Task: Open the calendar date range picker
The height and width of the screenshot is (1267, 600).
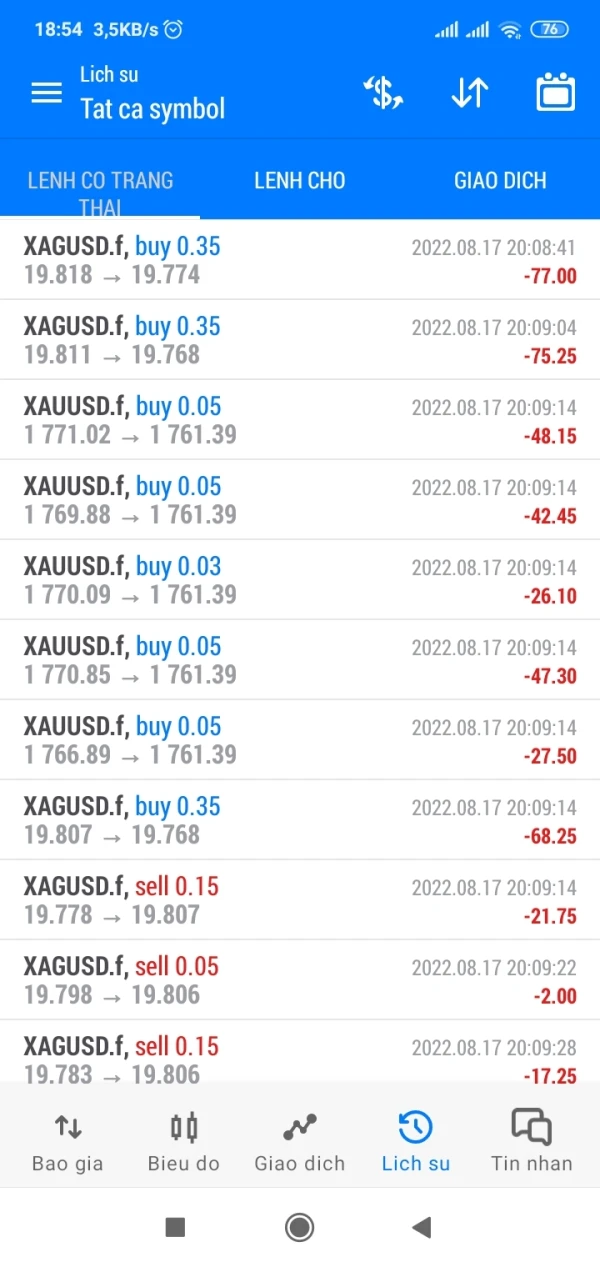Action: coord(556,93)
